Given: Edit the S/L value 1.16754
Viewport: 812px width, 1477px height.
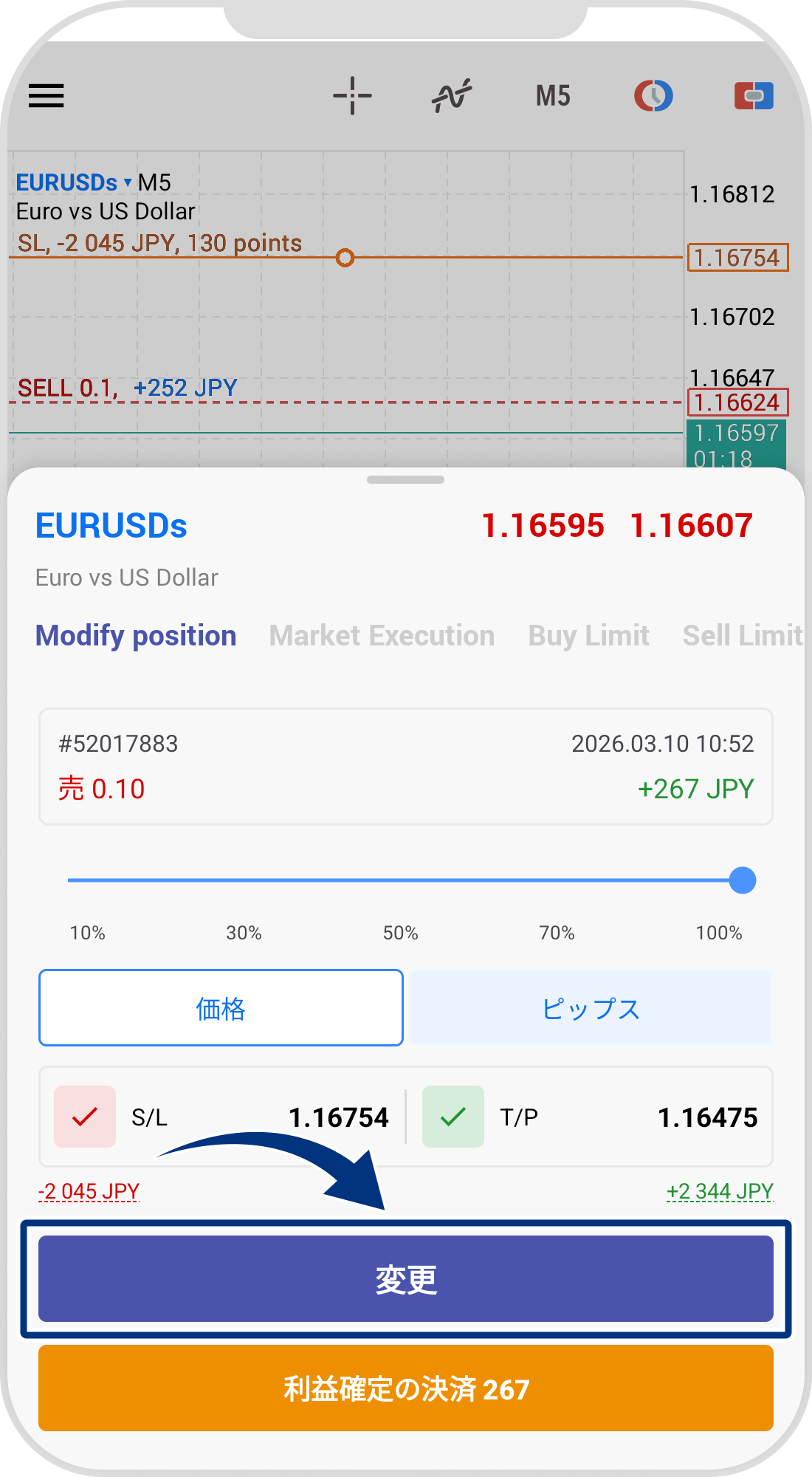Looking at the screenshot, I should click(x=338, y=1118).
